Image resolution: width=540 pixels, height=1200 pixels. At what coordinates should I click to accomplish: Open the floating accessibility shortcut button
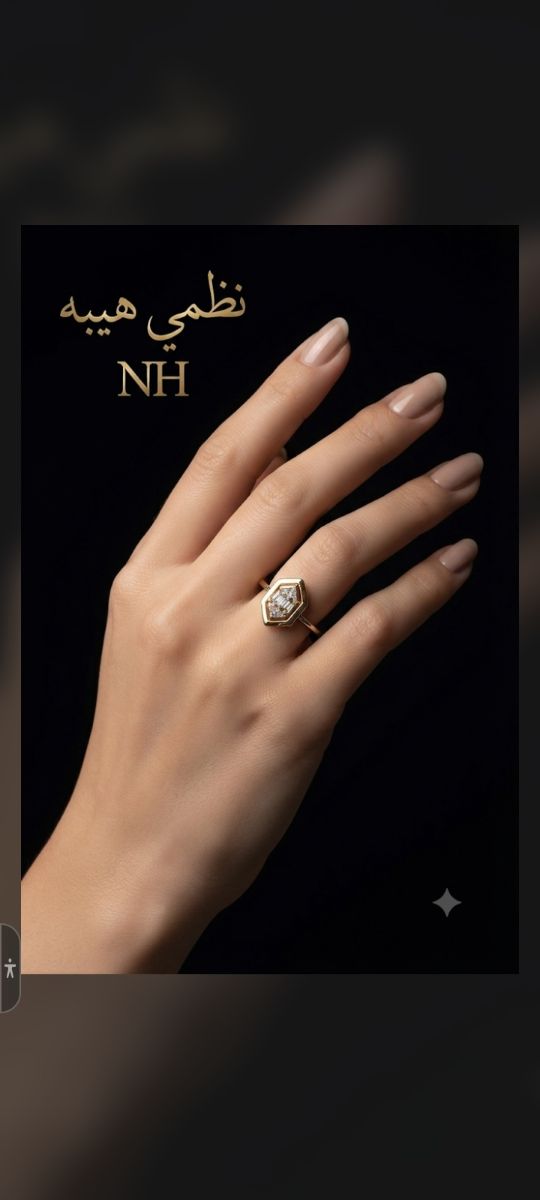tap(9, 968)
